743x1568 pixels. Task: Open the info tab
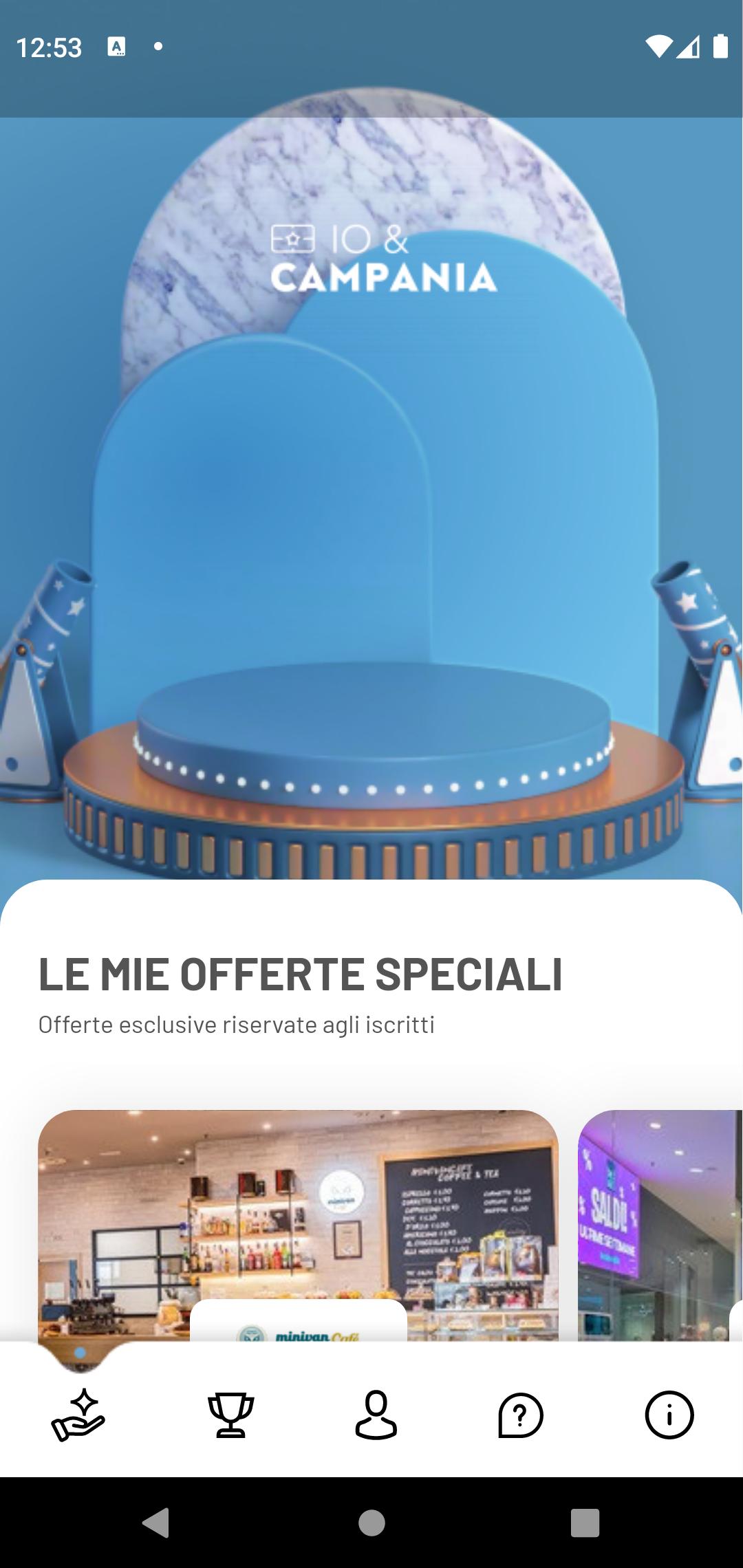[669, 1415]
